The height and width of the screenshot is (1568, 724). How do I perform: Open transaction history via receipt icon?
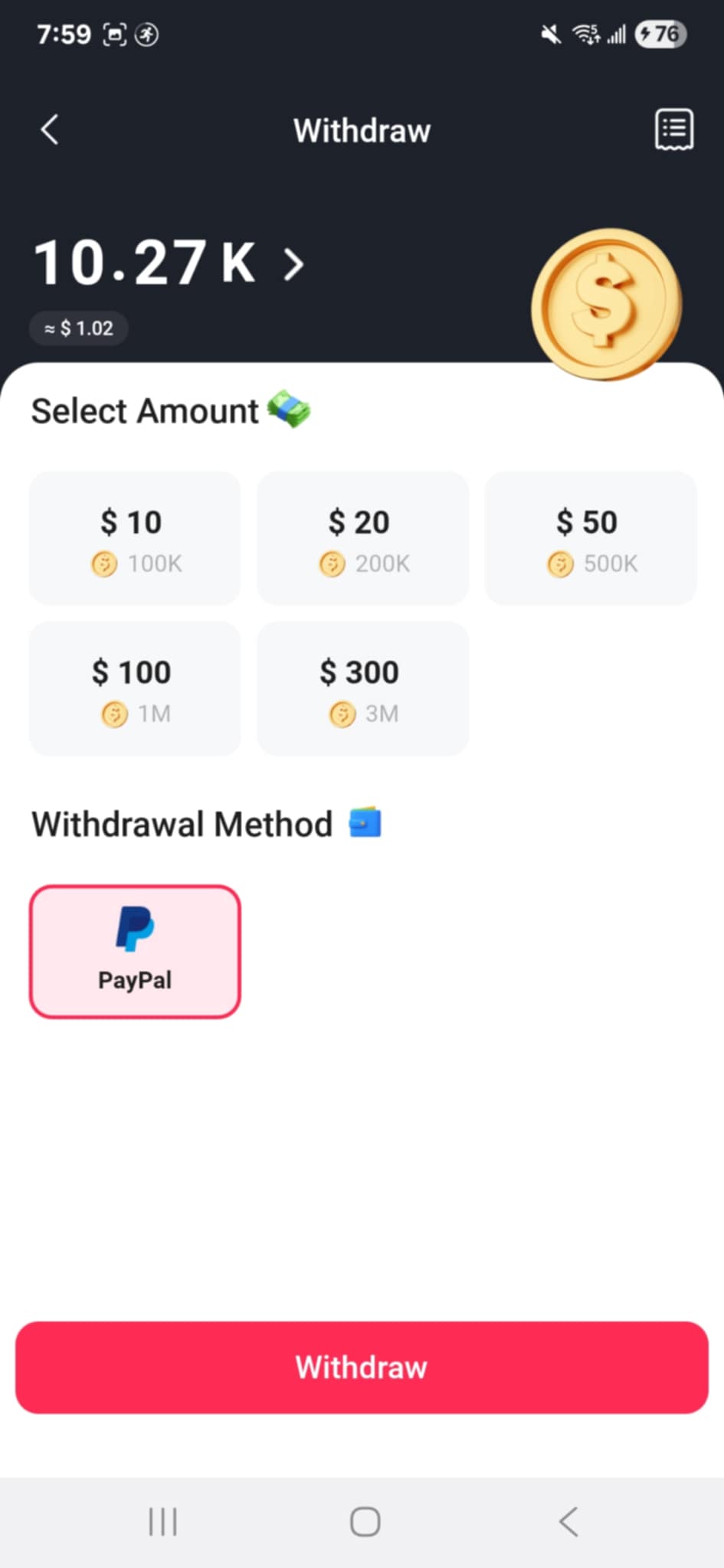(x=673, y=129)
